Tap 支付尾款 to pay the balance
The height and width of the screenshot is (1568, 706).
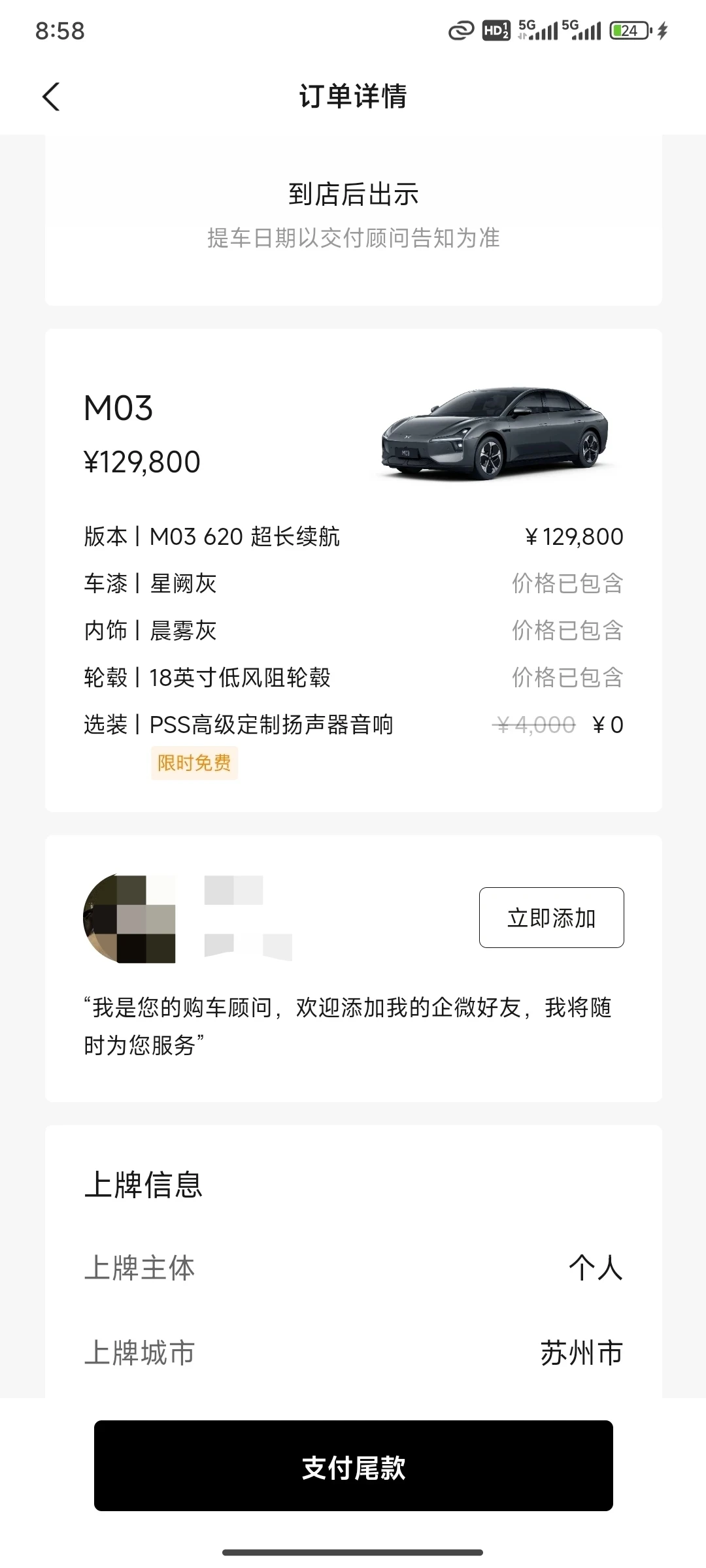point(353,1467)
